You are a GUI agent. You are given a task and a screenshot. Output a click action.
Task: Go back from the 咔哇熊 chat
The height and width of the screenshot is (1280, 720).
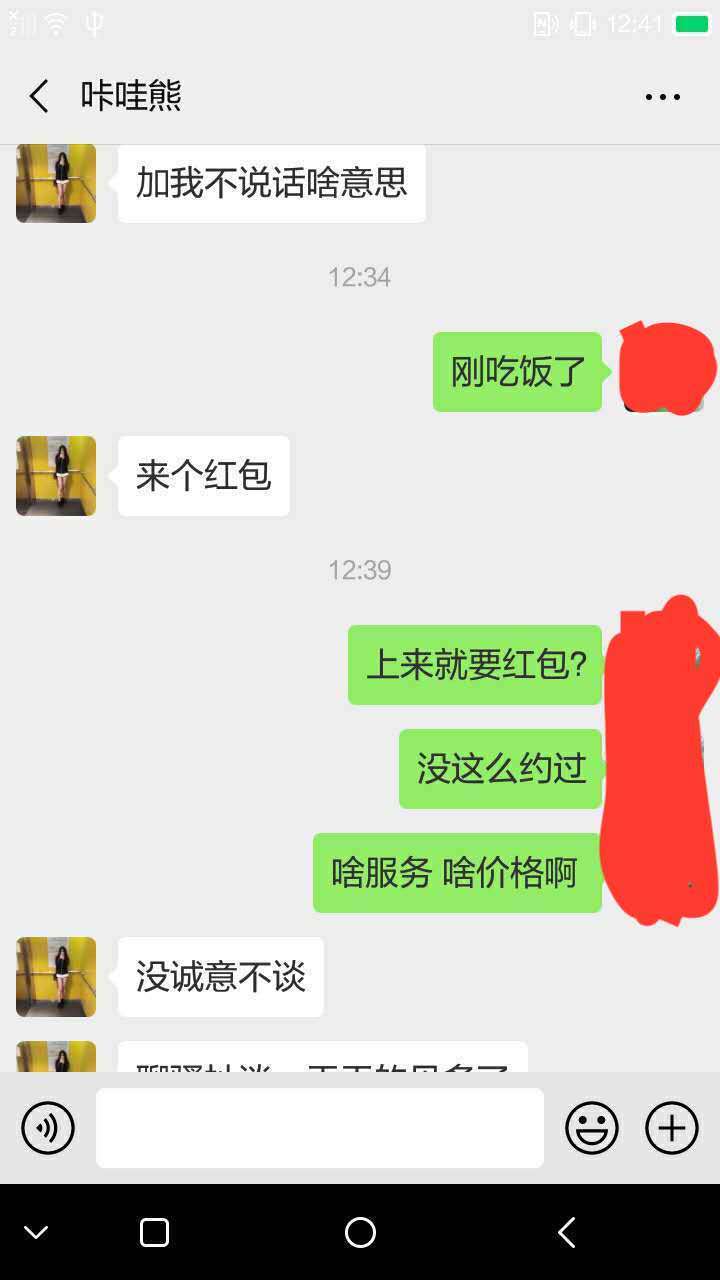(x=39, y=97)
